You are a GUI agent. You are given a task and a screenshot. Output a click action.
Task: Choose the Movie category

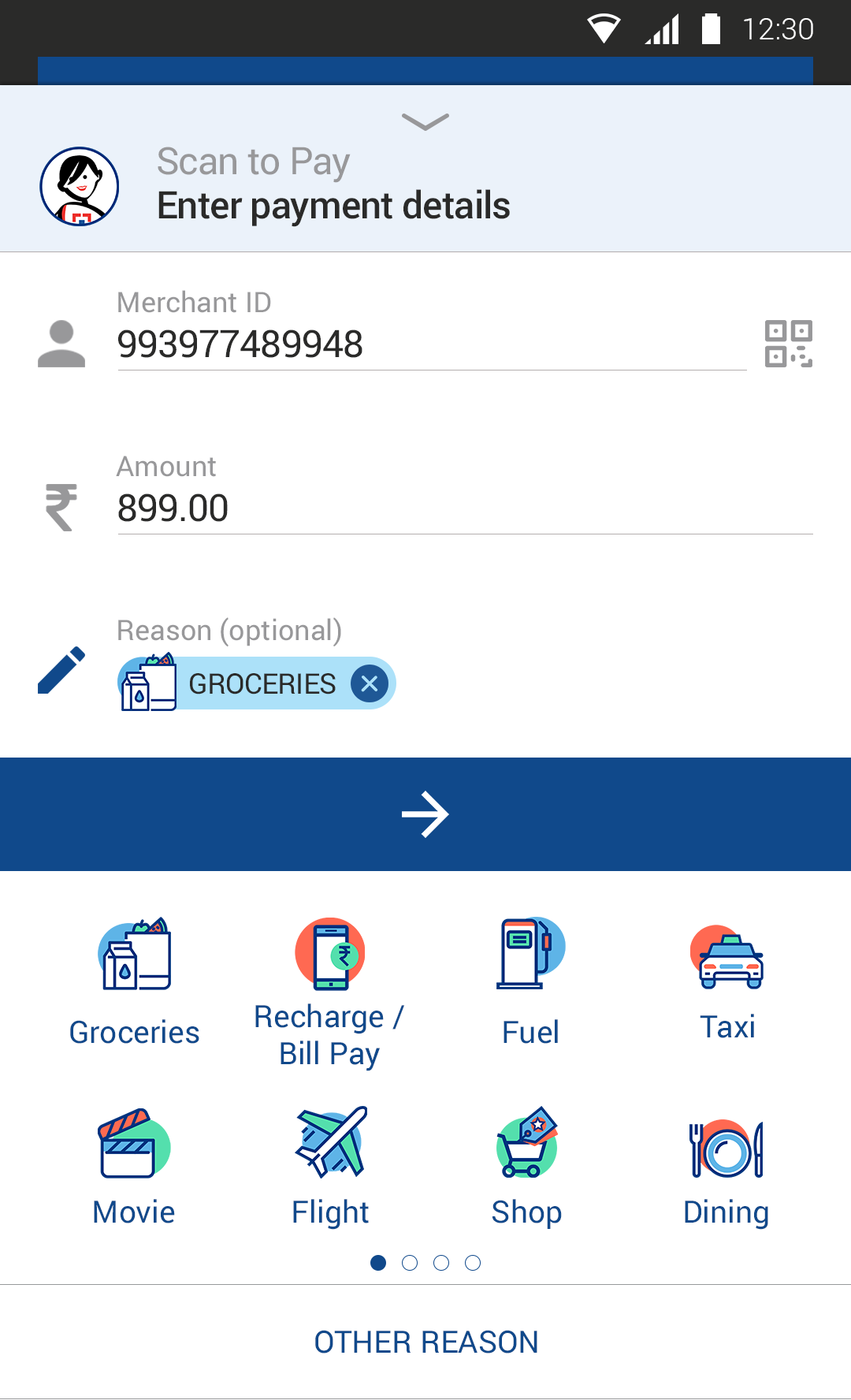(134, 1167)
